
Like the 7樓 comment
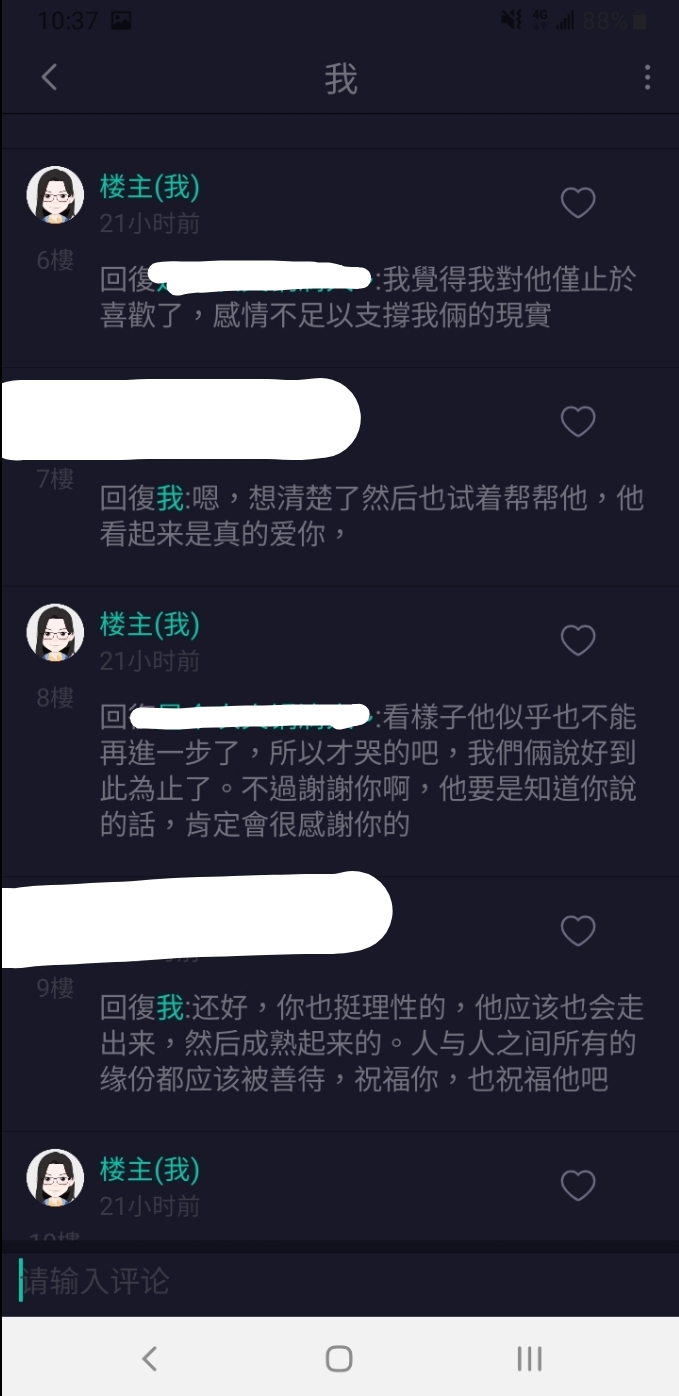pos(577,421)
